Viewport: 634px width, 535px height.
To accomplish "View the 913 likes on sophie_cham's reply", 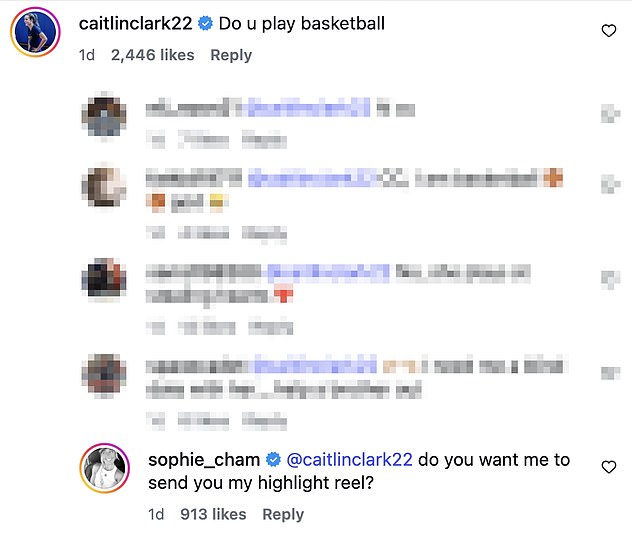I will coord(213,514).
